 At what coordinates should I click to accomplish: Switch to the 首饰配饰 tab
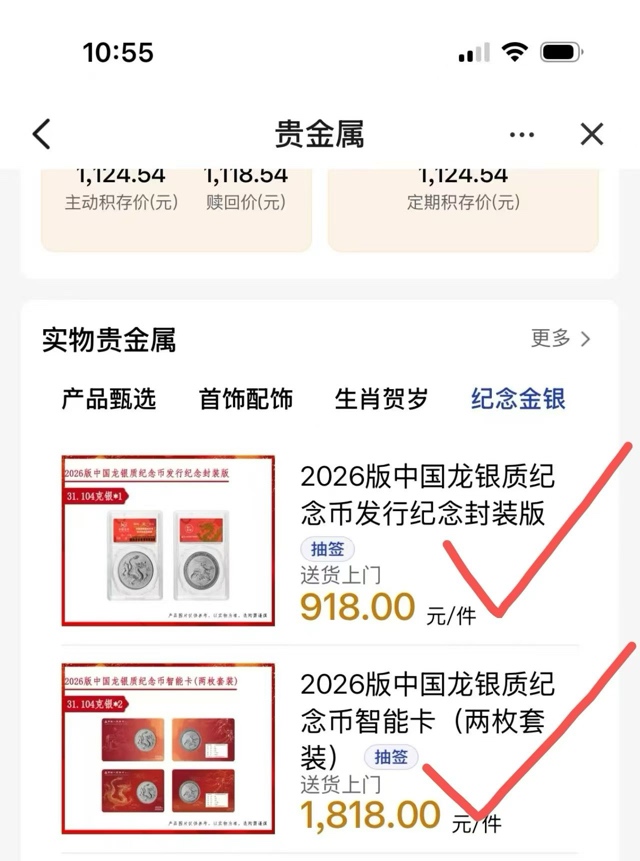pos(246,400)
